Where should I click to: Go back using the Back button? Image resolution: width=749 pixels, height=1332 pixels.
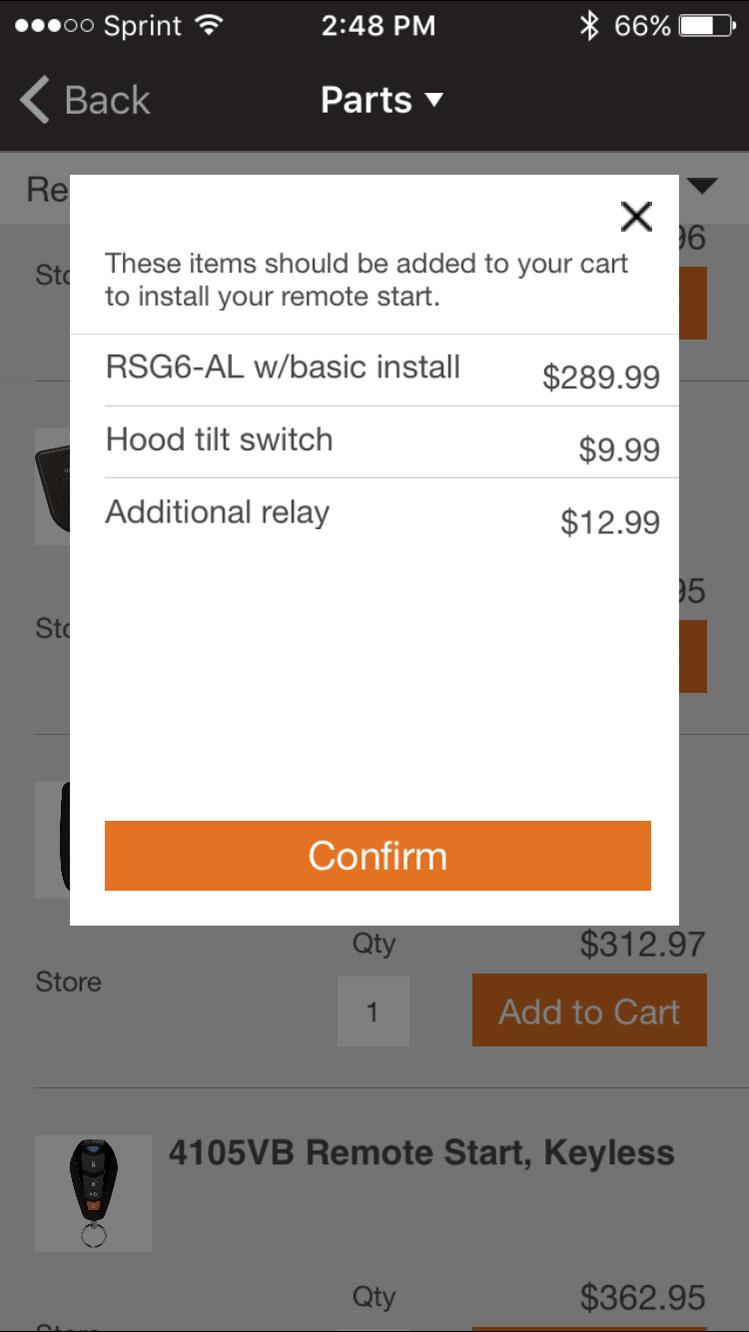(84, 101)
